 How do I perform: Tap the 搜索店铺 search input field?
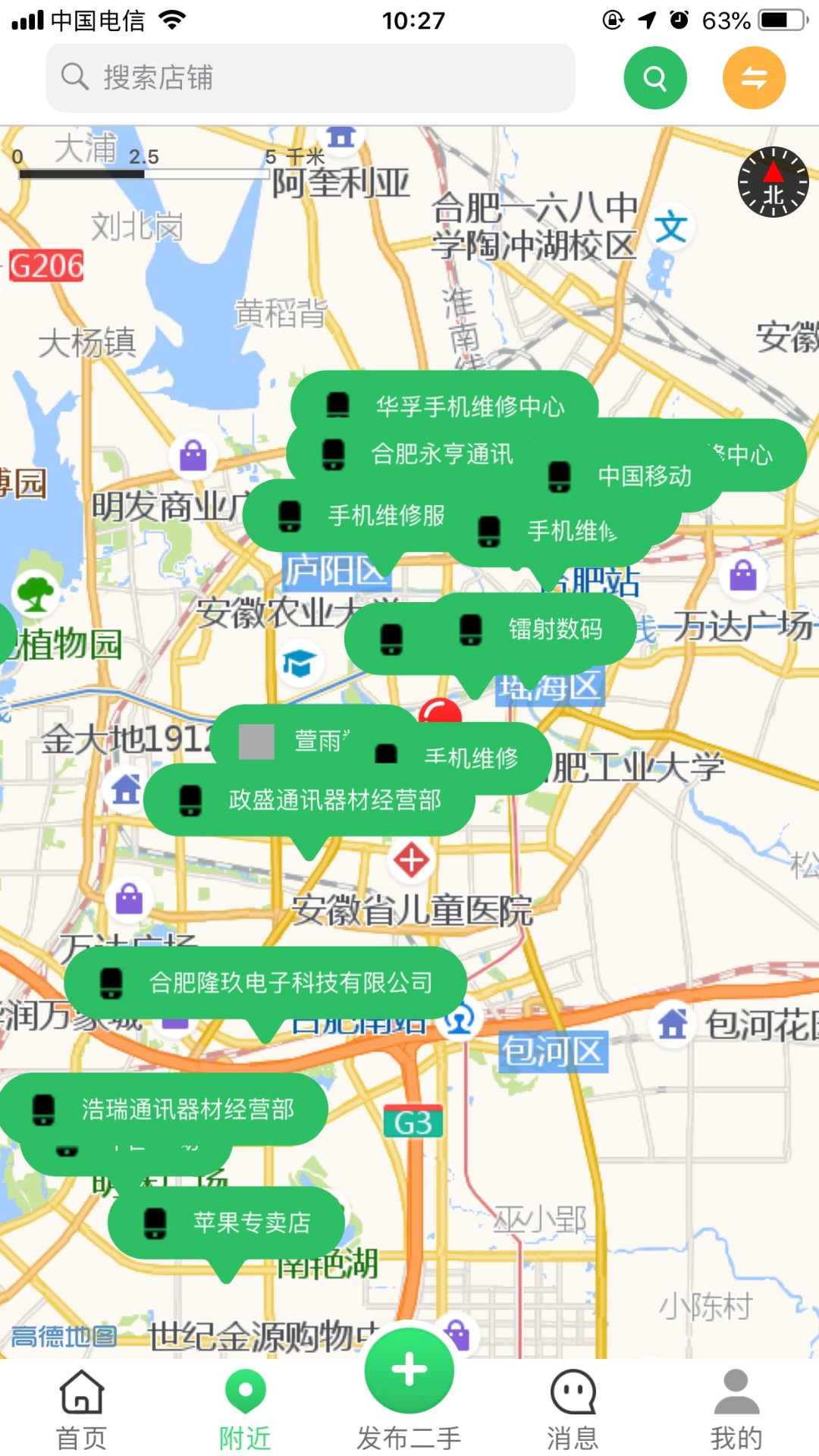tap(303, 77)
